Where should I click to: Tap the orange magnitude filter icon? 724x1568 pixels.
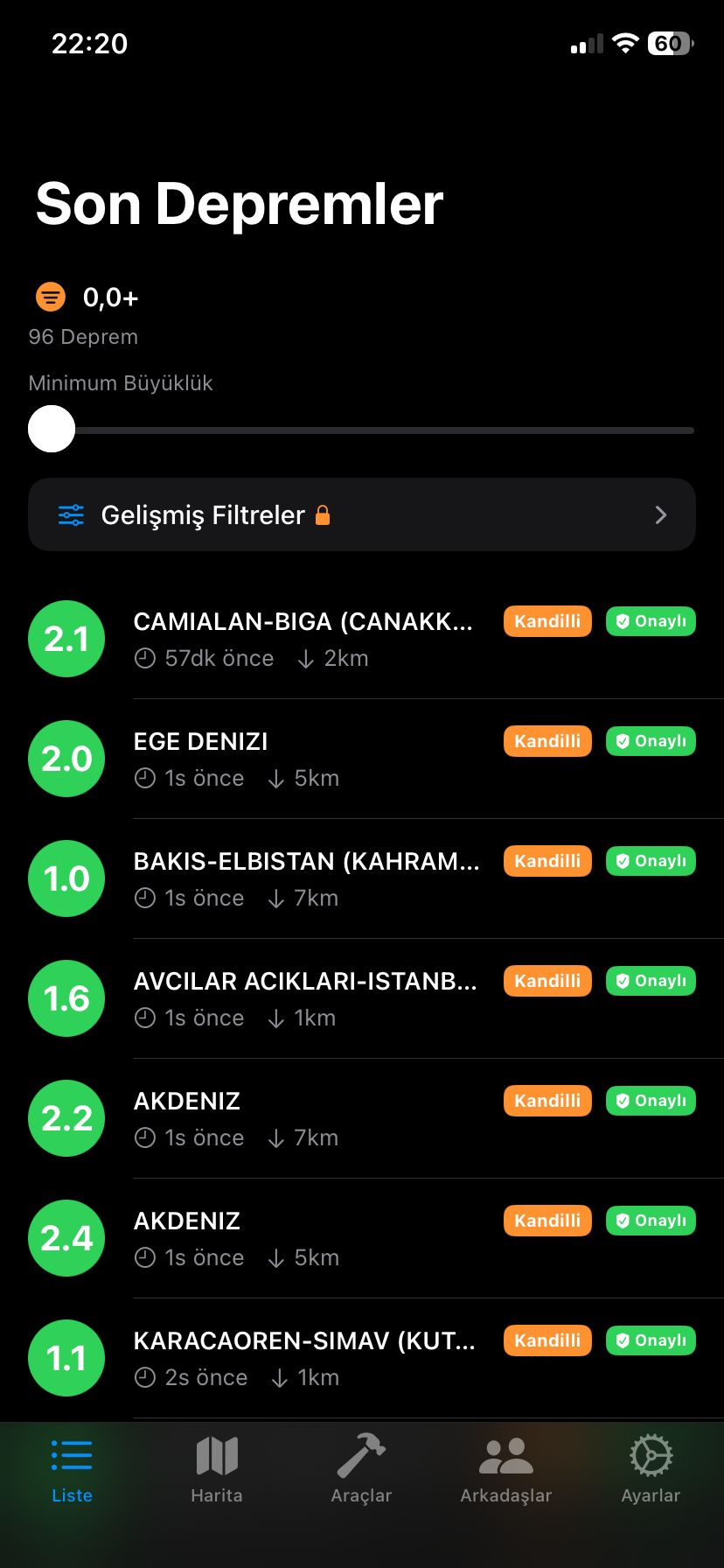pos(51,297)
